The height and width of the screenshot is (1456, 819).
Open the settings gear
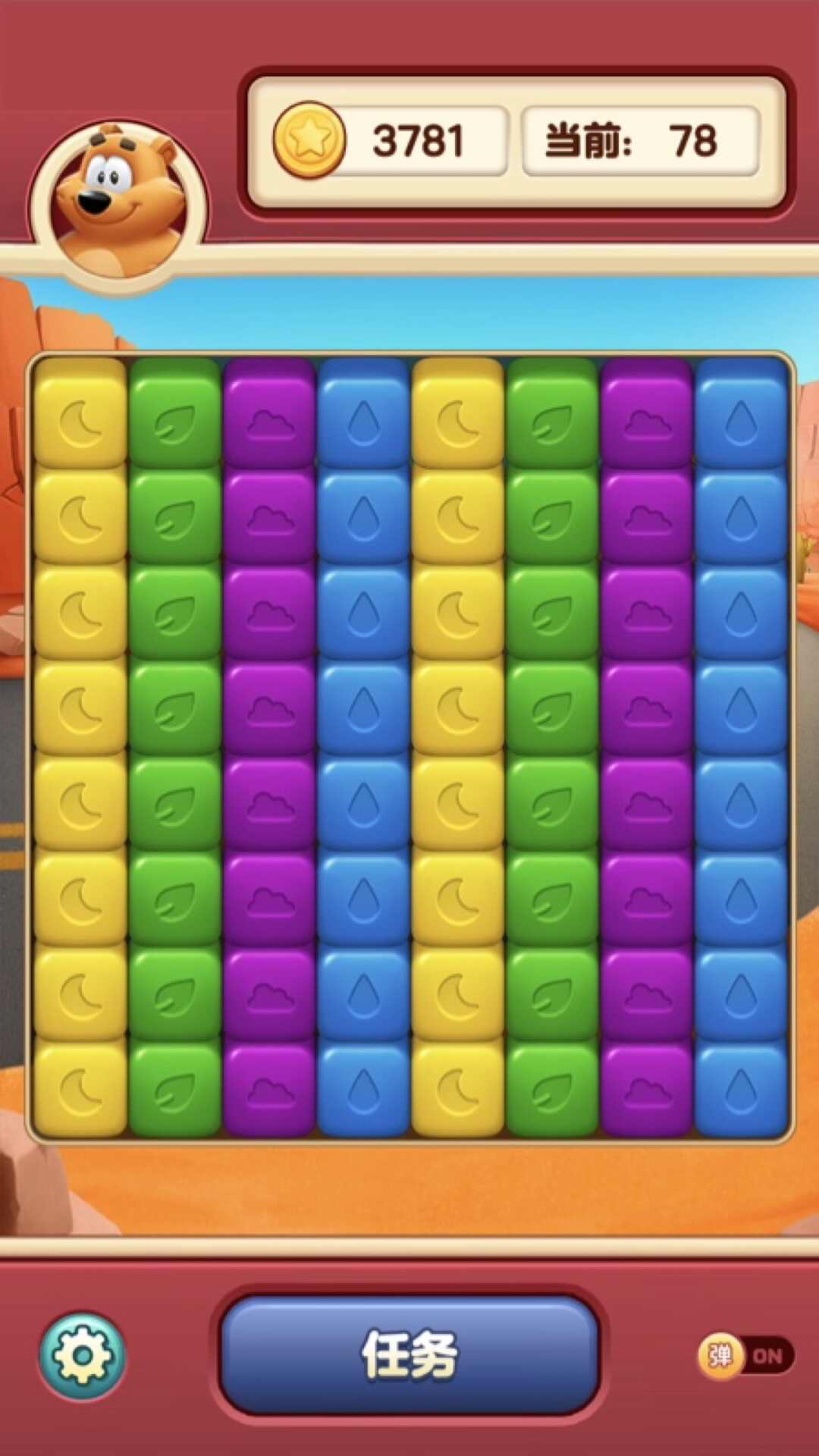coord(83,1355)
